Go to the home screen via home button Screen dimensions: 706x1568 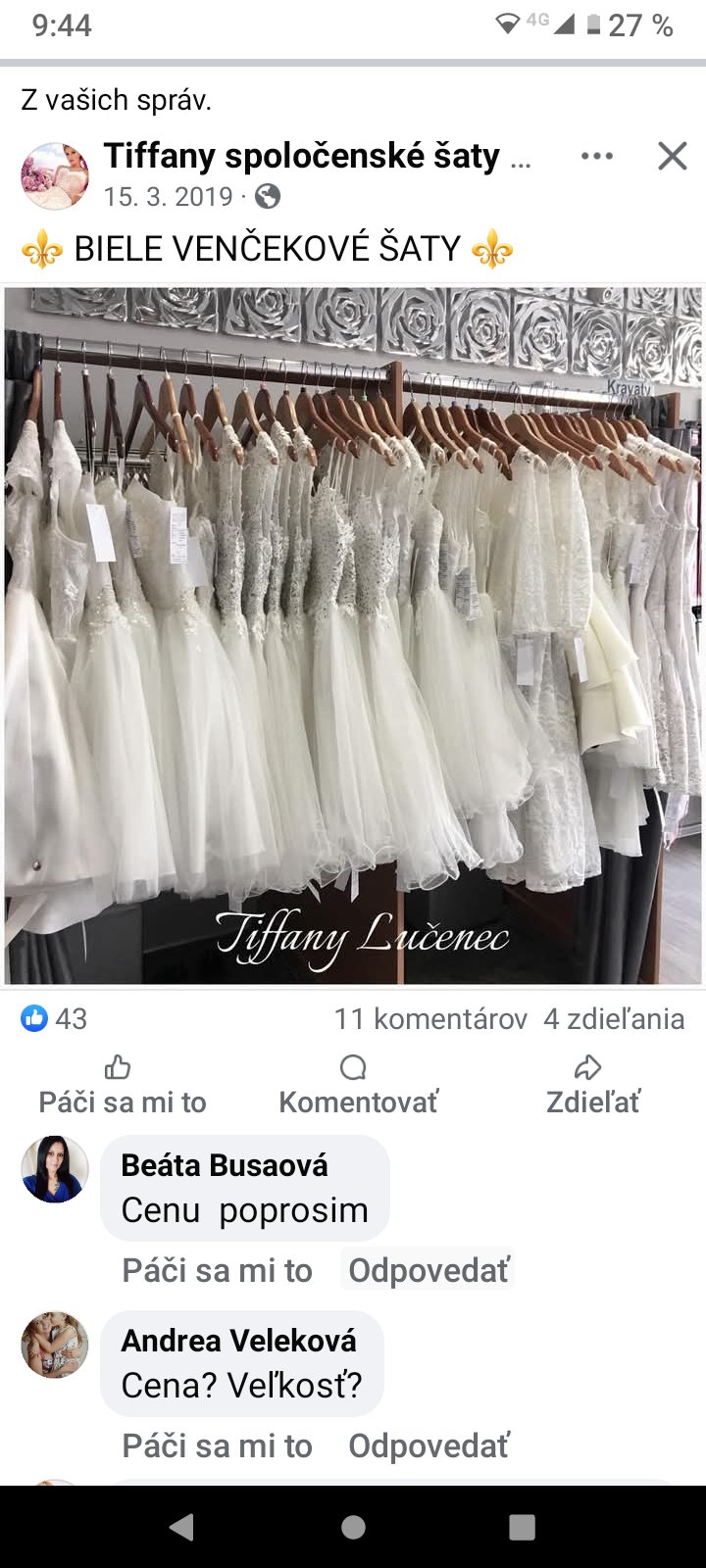click(353, 1527)
